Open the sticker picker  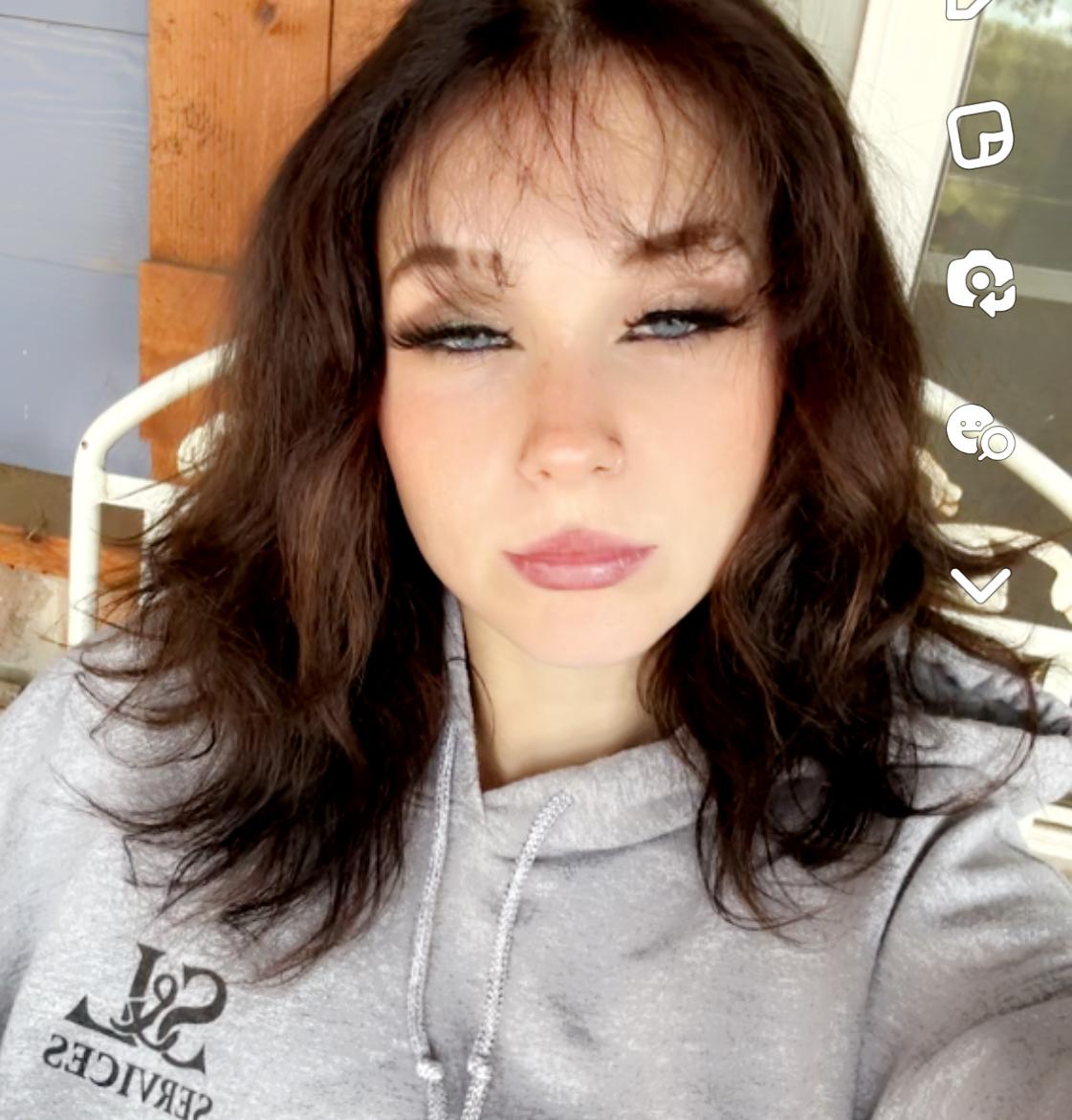[980, 135]
